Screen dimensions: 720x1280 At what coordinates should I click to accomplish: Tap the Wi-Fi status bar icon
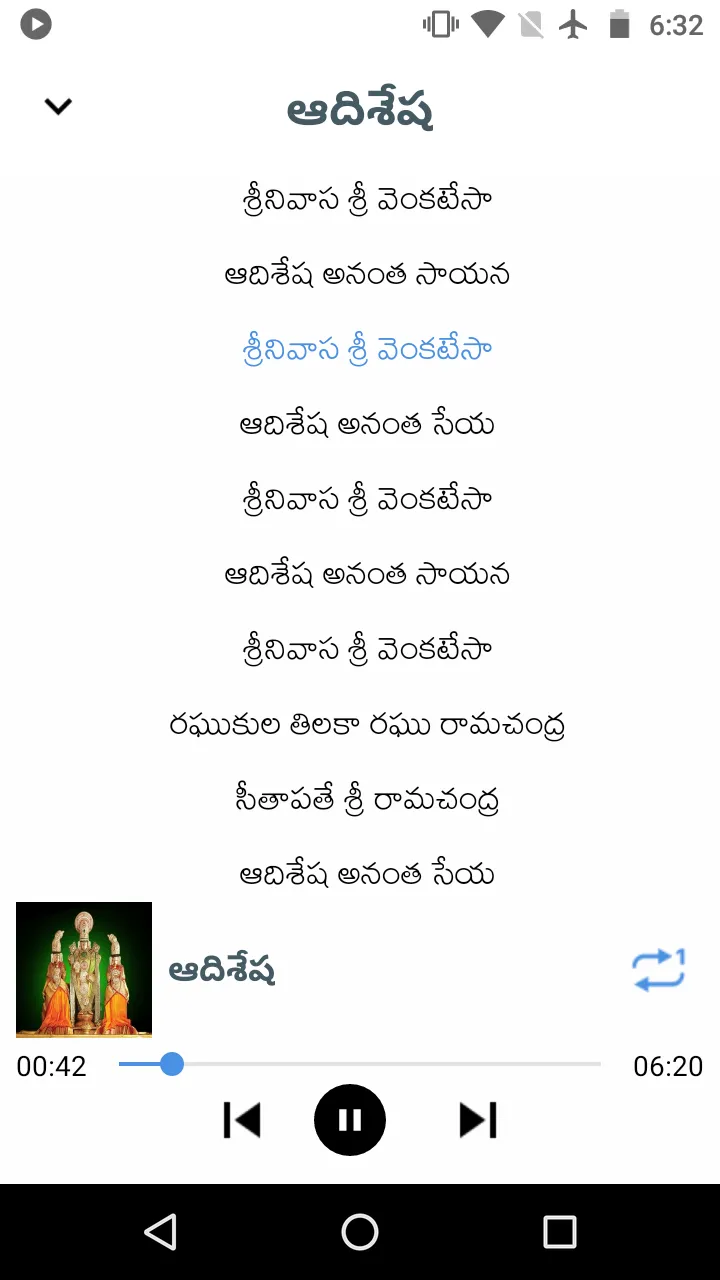[x=487, y=24]
